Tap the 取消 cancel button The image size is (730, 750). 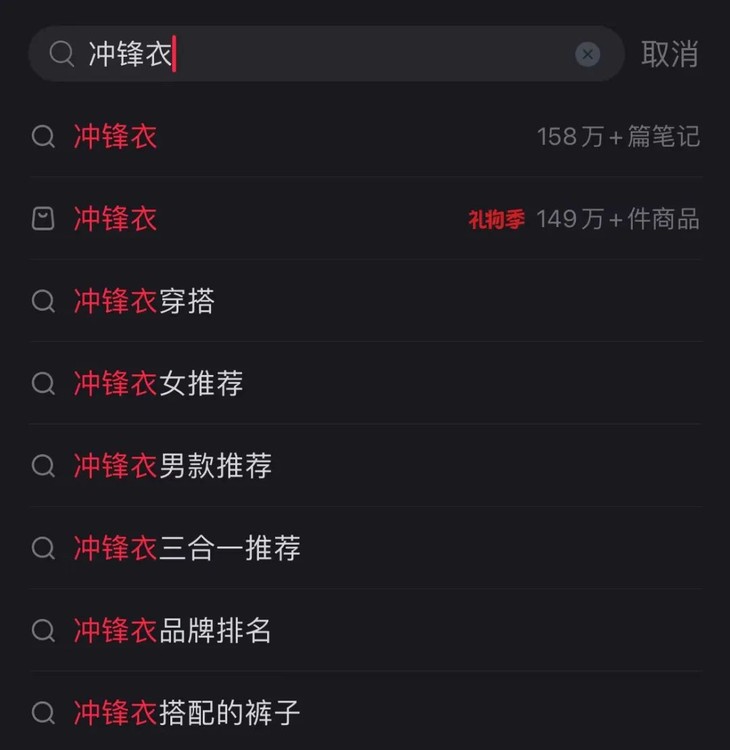668,54
